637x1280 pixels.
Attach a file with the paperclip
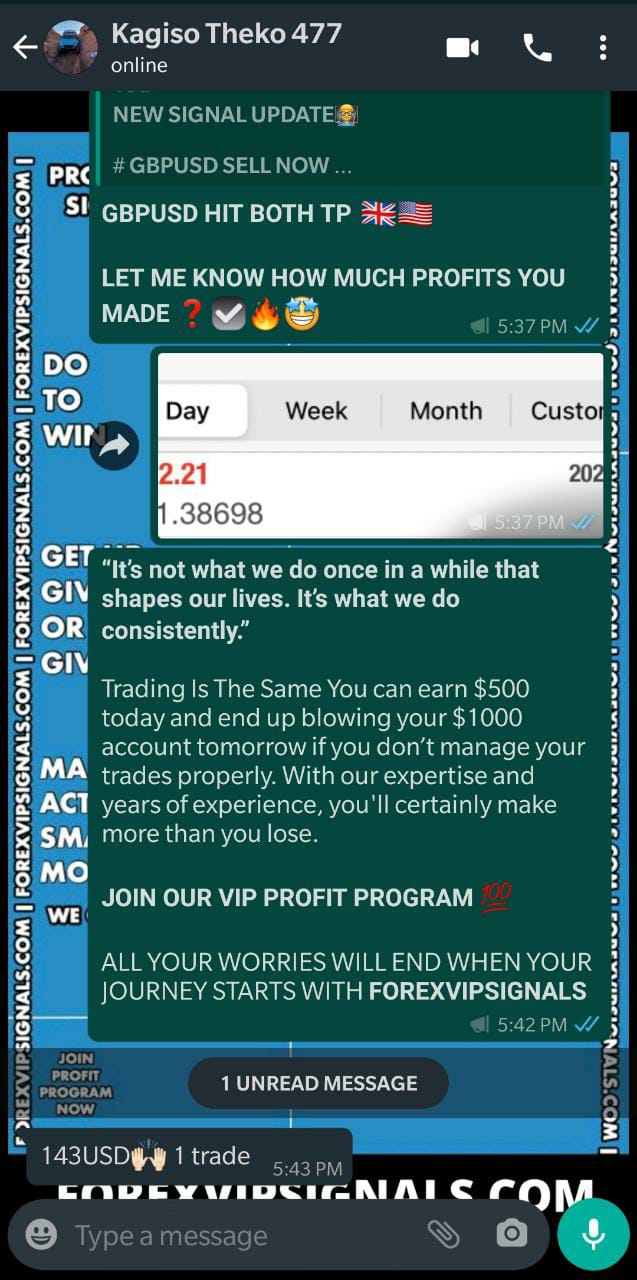(443, 1235)
